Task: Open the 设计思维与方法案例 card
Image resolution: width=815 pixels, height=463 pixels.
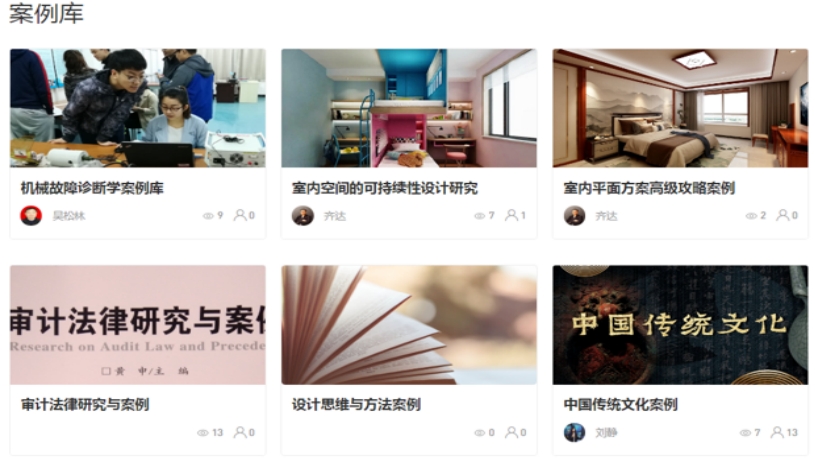Action: click(356, 404)
